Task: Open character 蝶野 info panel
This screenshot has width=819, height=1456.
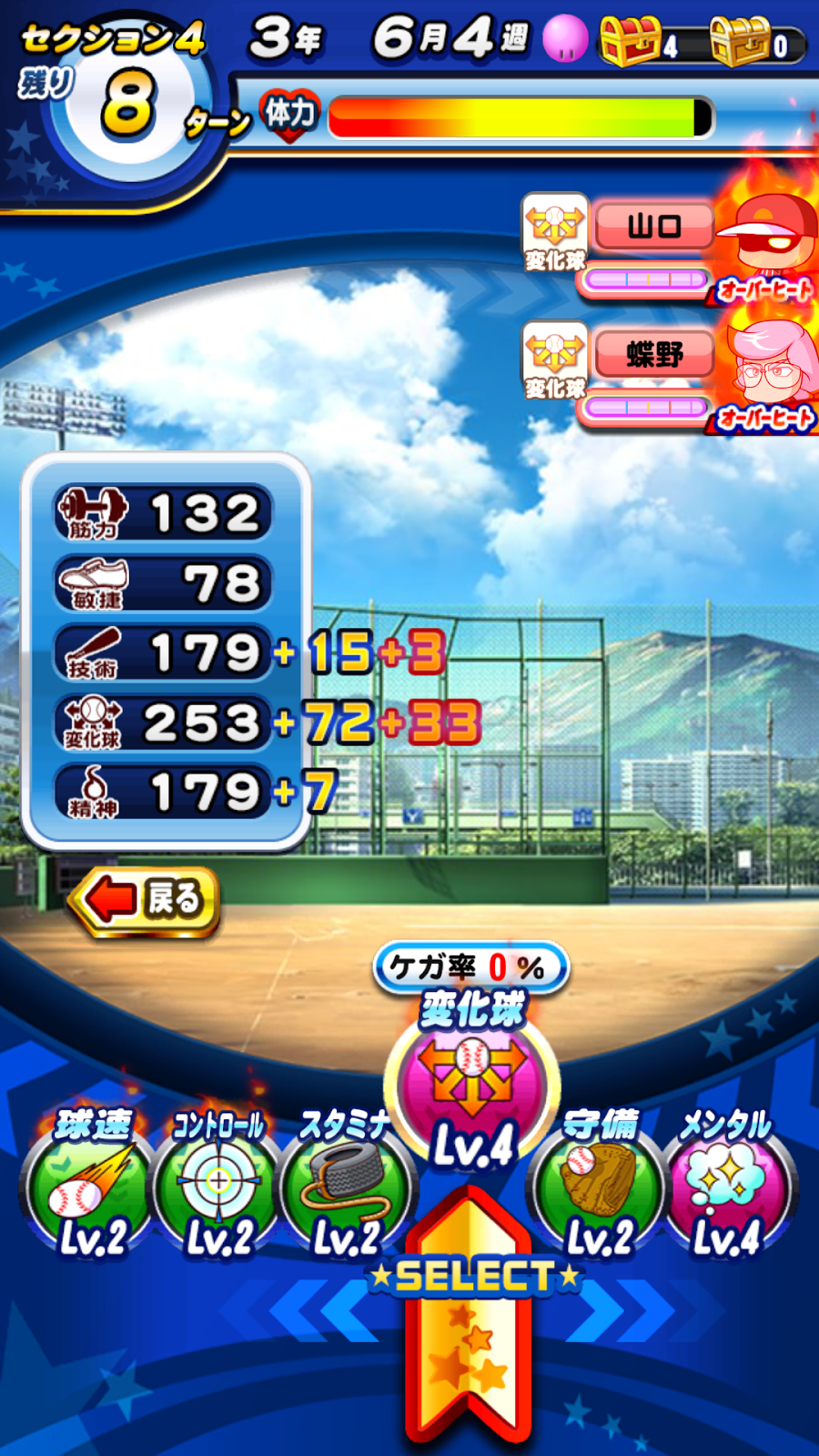Action: [x=670, y=375]
